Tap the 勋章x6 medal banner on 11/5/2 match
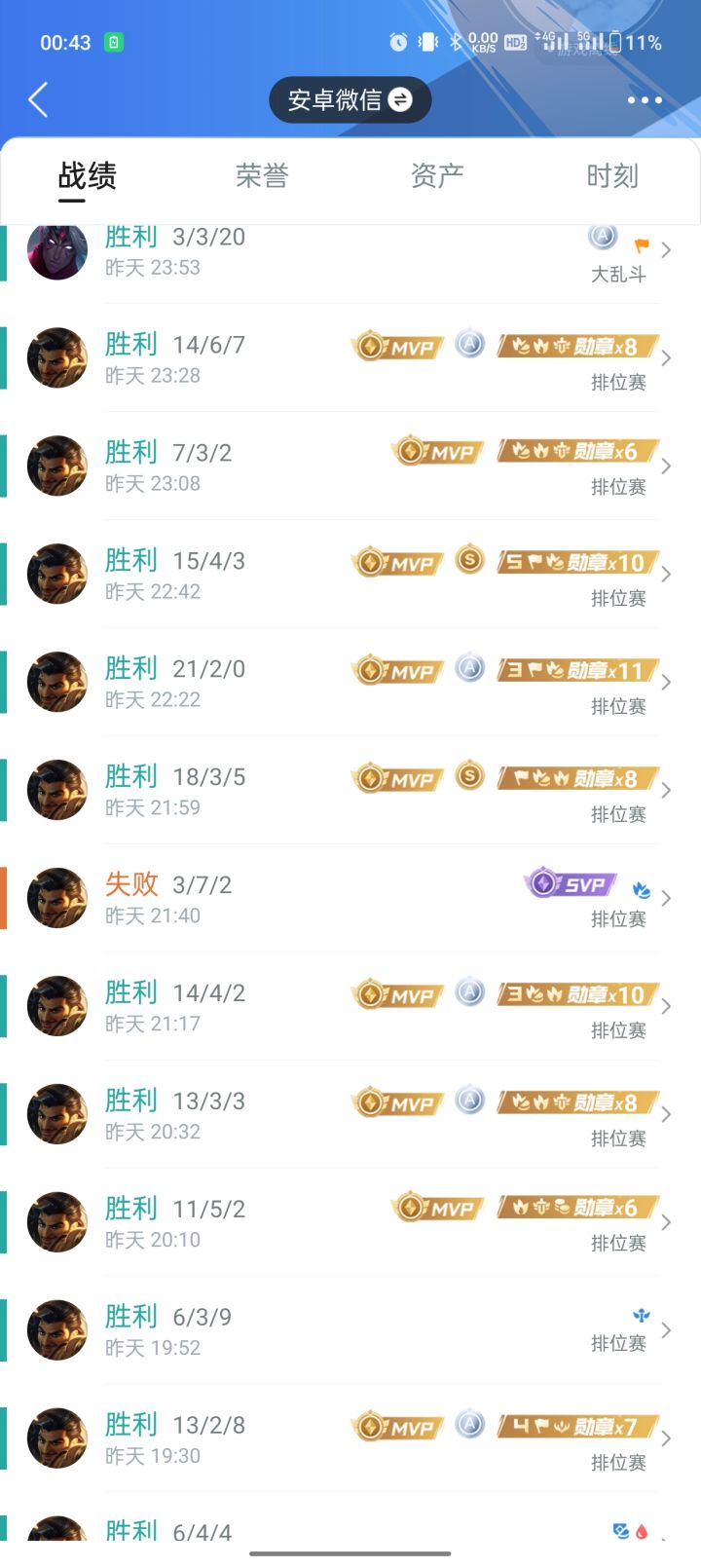This screenshot has width=701, height=1568. pos(574,1209)
